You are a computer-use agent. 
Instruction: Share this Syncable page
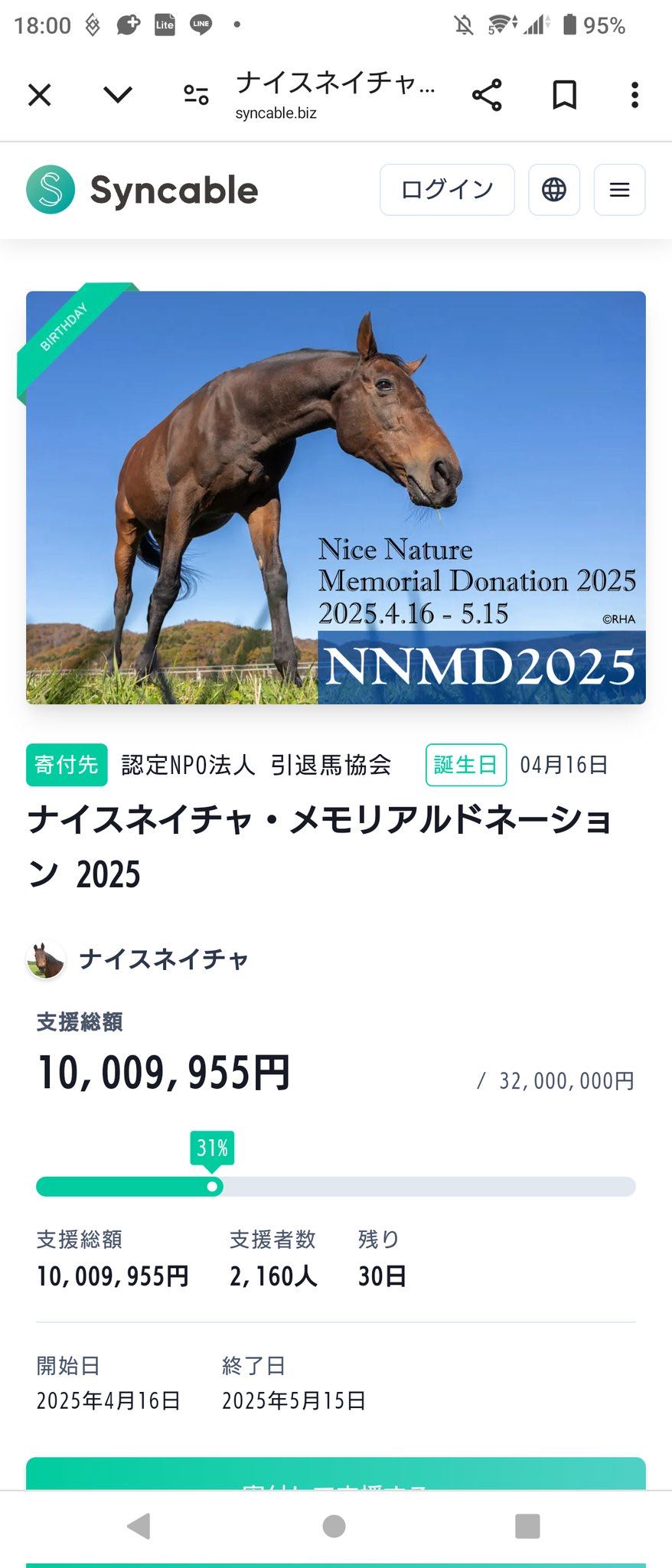(487, 95)
